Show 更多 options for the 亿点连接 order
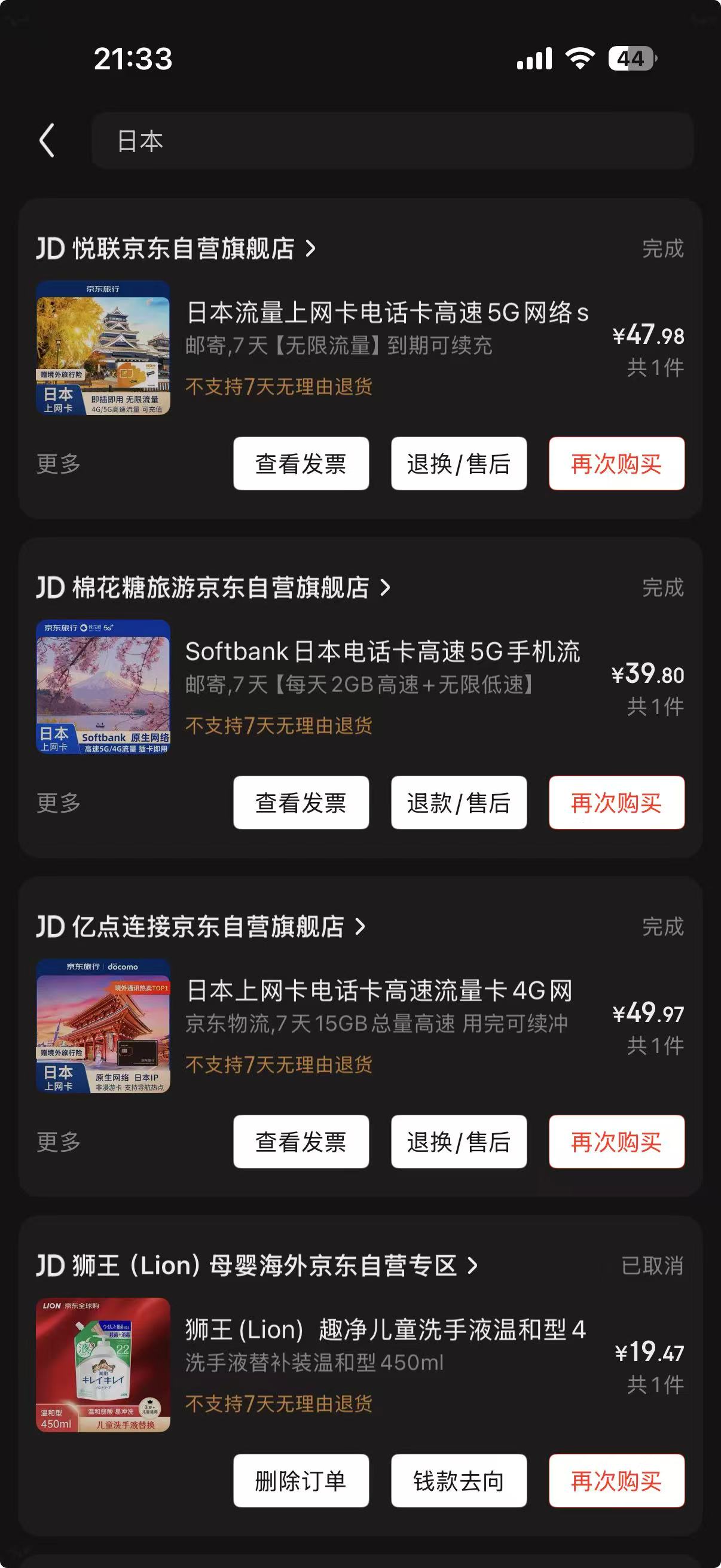Screen dimensions: 721x1568 coord(59,1141)
